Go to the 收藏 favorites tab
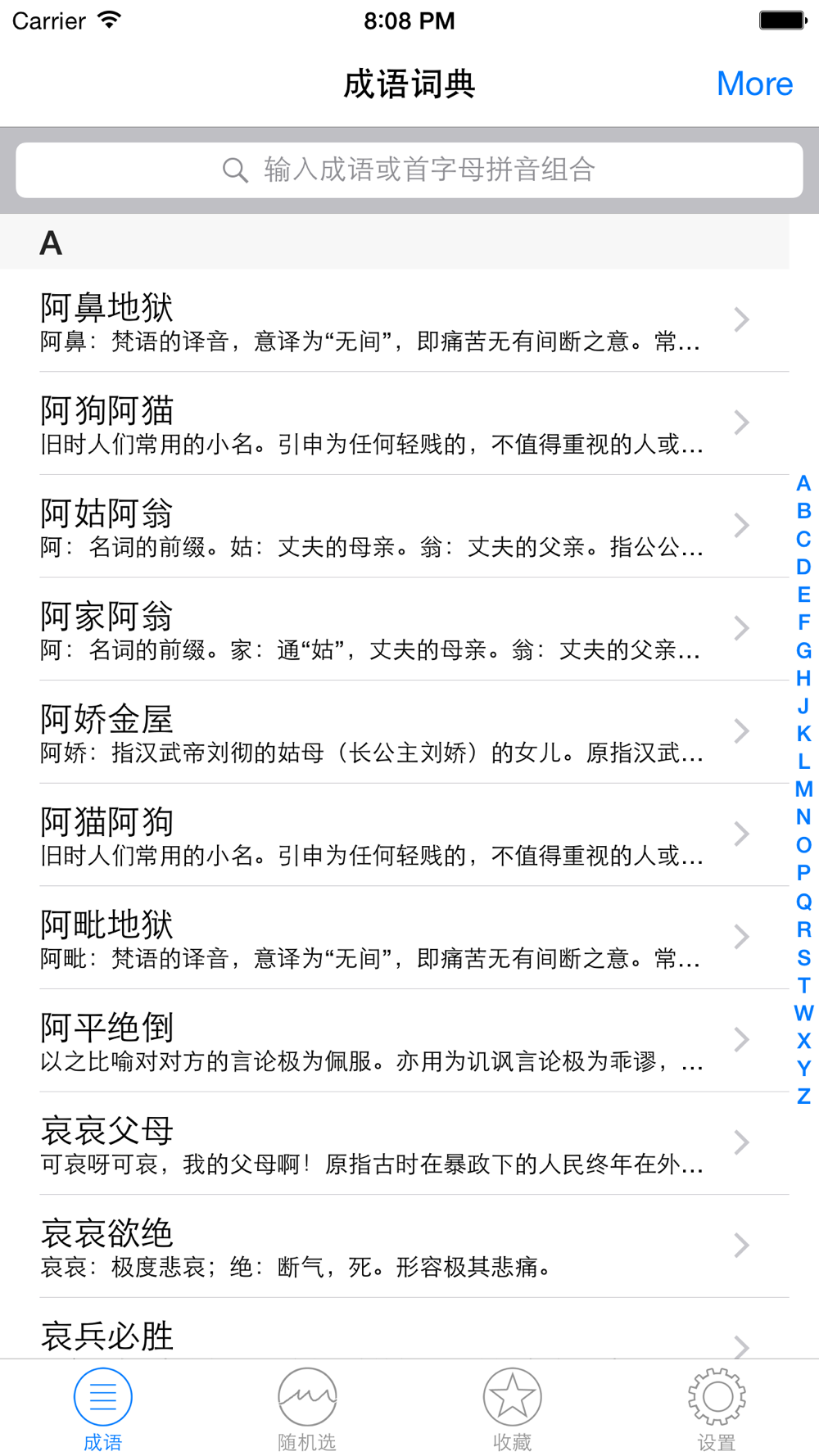Viewport: 819px width, 1456px height. coord(512,1408)
